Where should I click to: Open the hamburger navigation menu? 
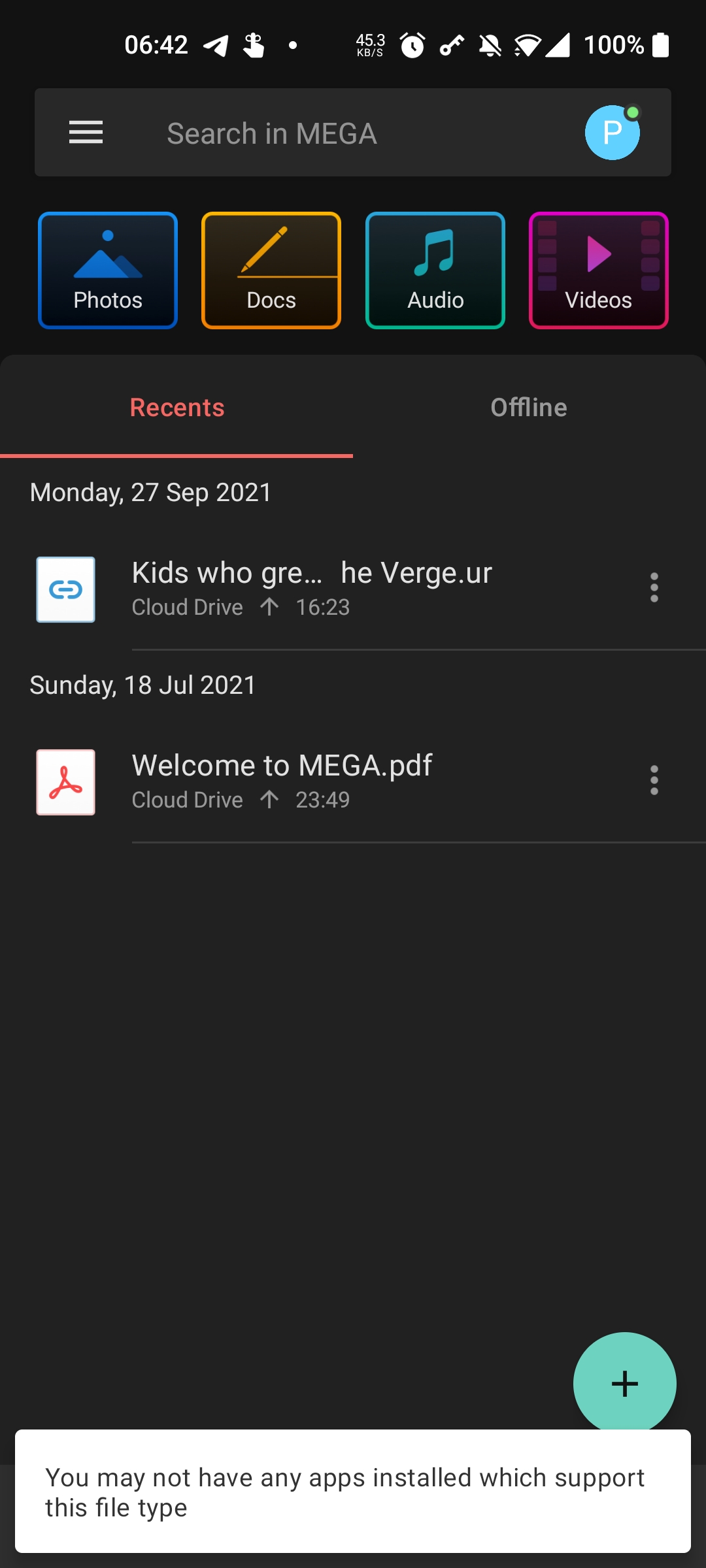86,133
